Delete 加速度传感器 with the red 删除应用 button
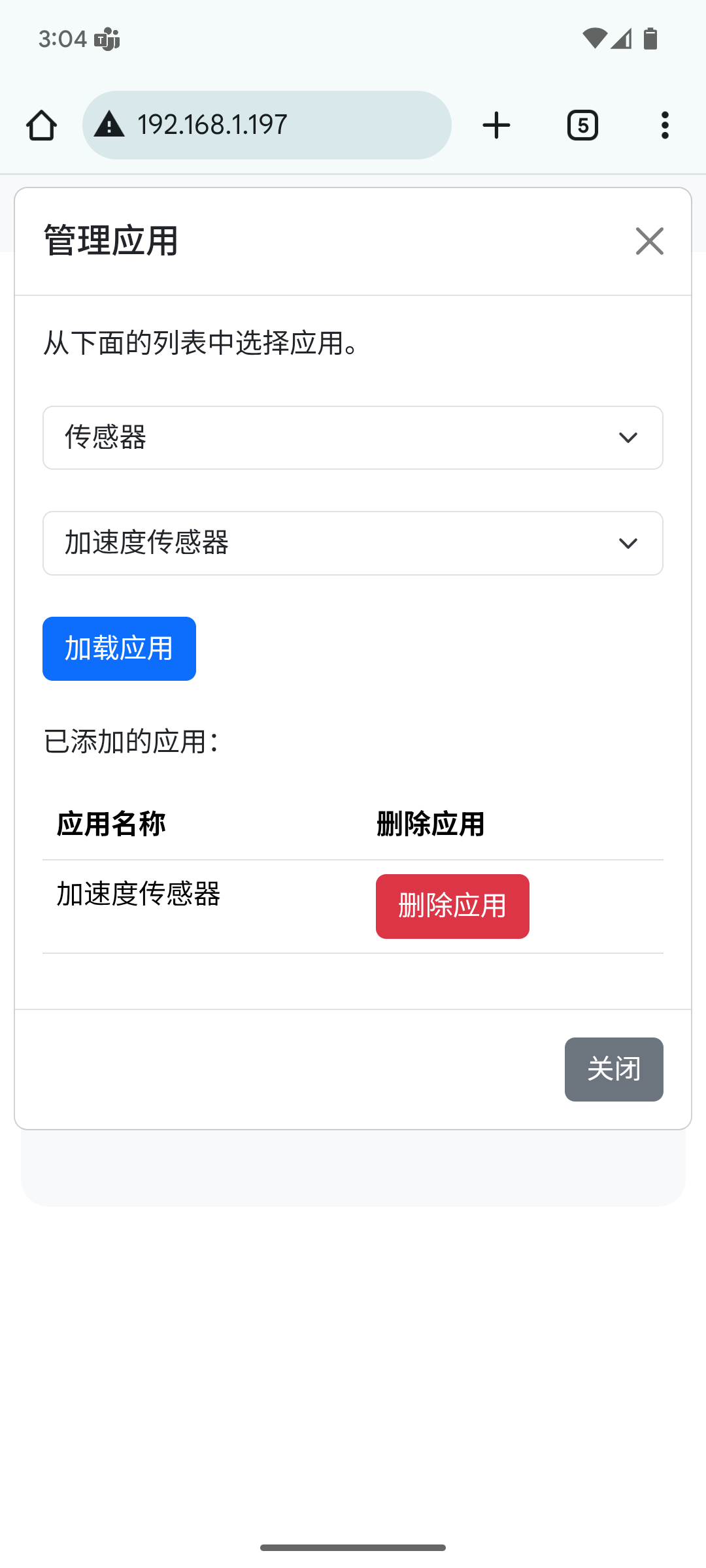The image size is (706, 1568). (452, 906)
